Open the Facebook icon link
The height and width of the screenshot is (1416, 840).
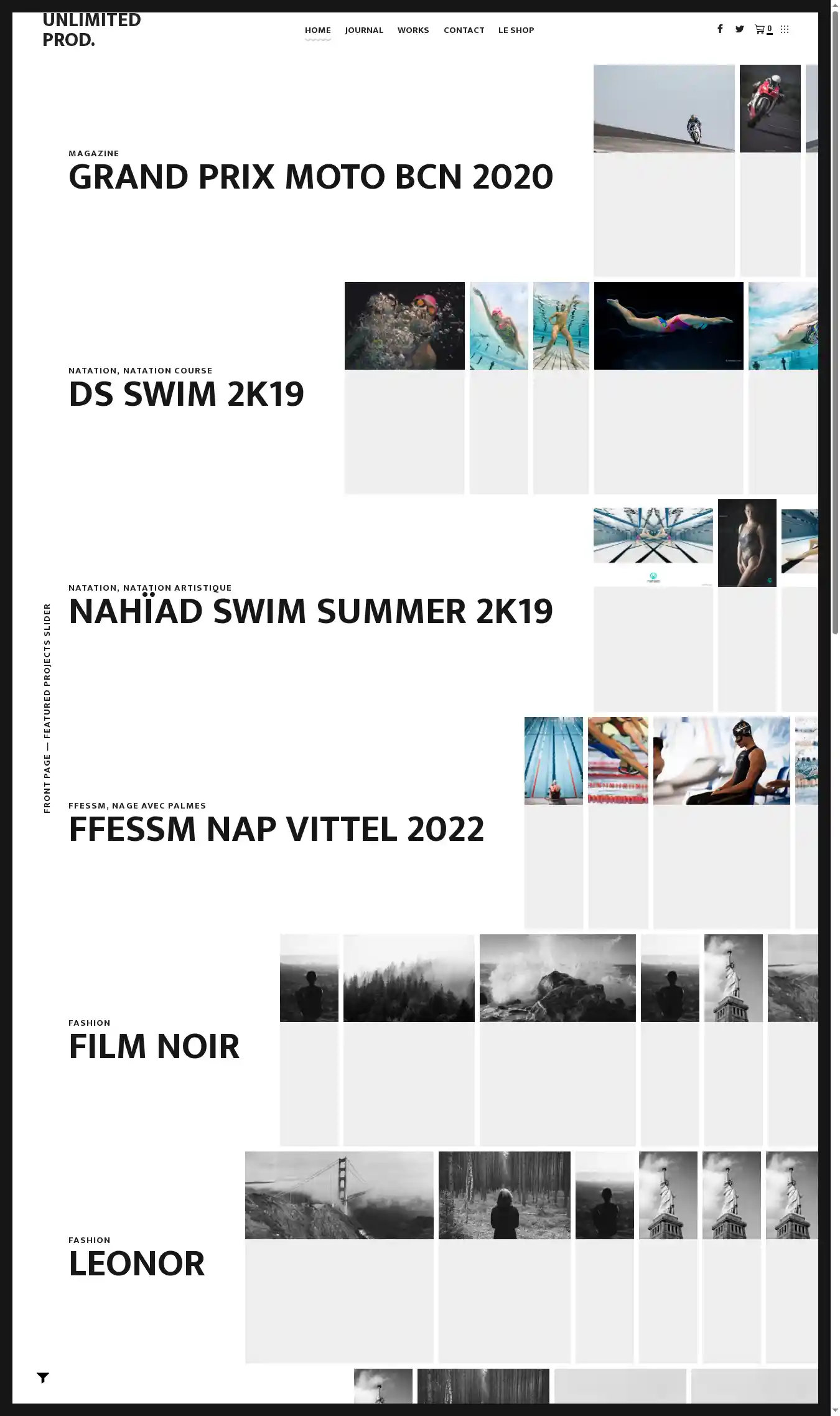720,29
